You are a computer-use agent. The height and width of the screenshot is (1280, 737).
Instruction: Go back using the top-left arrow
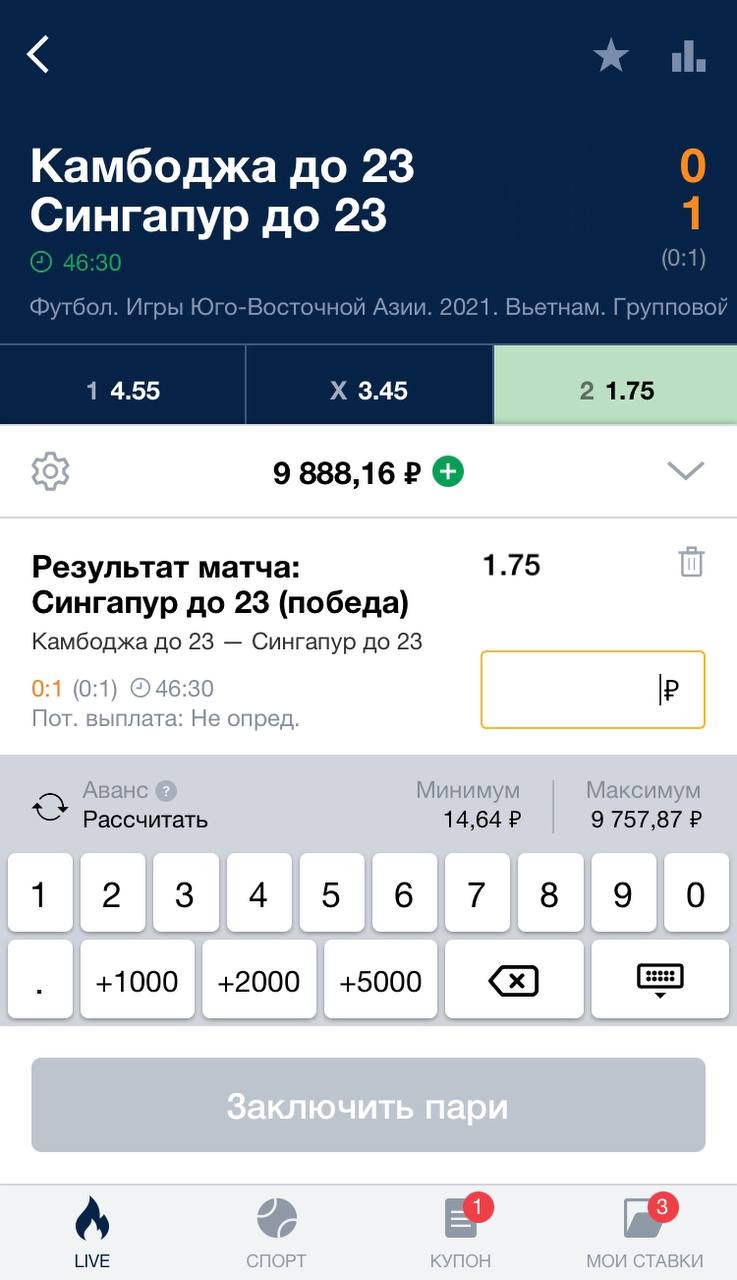[x=38, y=55]
